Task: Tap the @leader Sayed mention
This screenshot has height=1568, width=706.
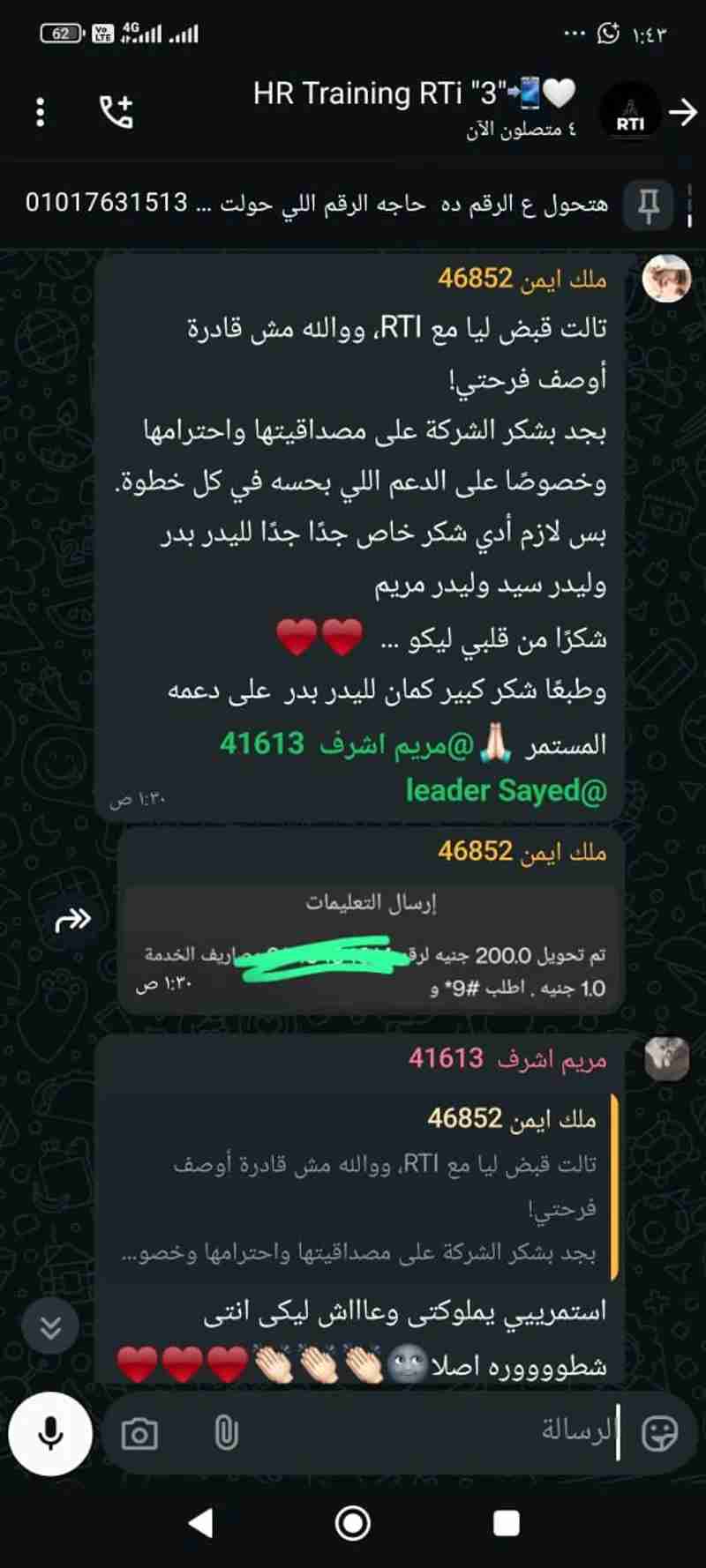Action: (x=506, y=790)
